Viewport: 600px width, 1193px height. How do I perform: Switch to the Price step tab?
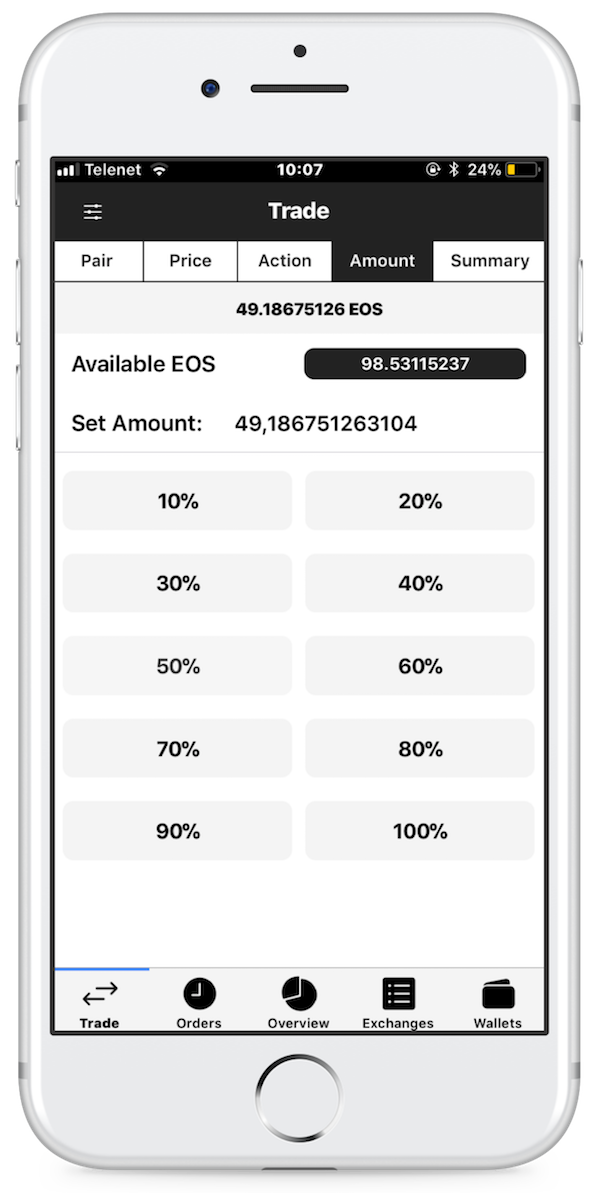coord(190,261)
